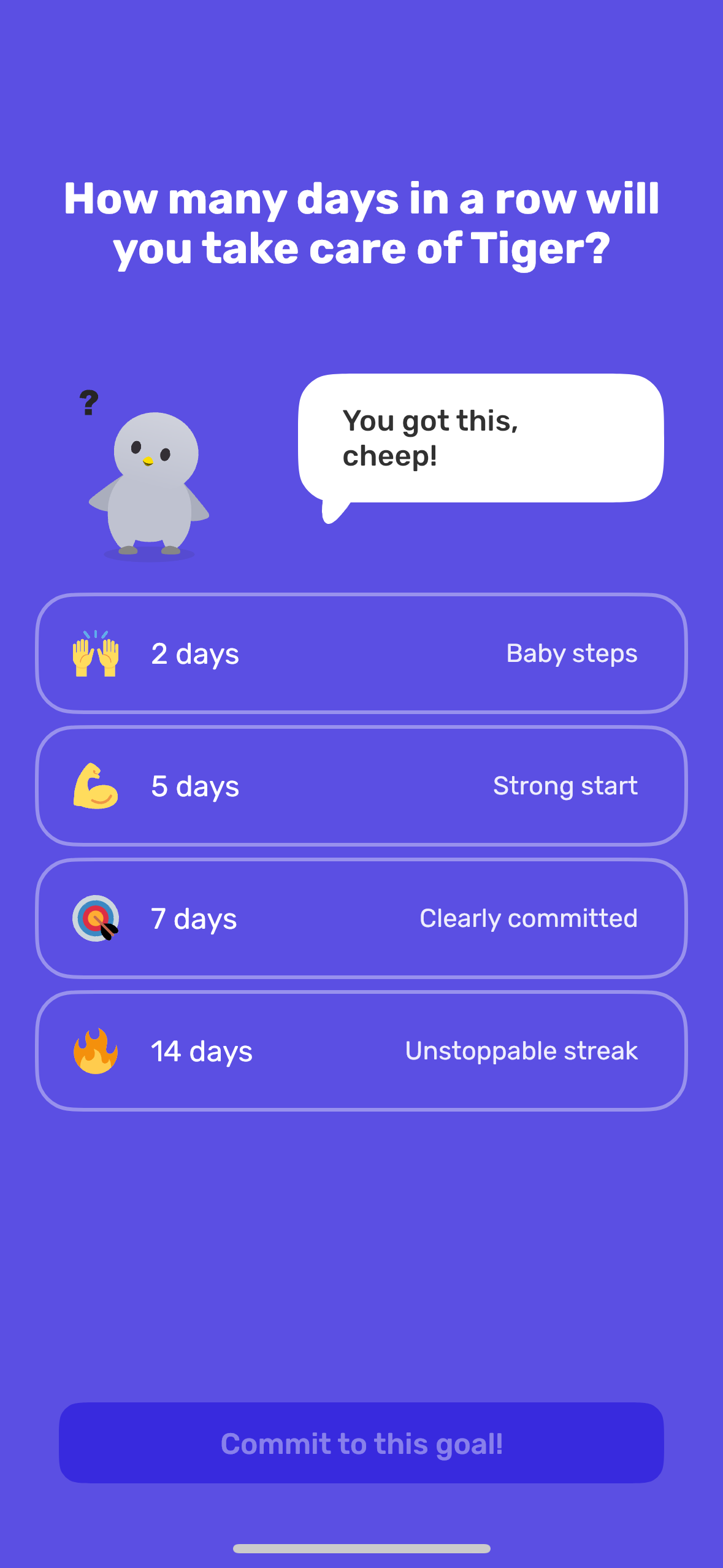Select the 5 days Strong start option
The height and width of the screenshot is (1568, 723).
361,786
